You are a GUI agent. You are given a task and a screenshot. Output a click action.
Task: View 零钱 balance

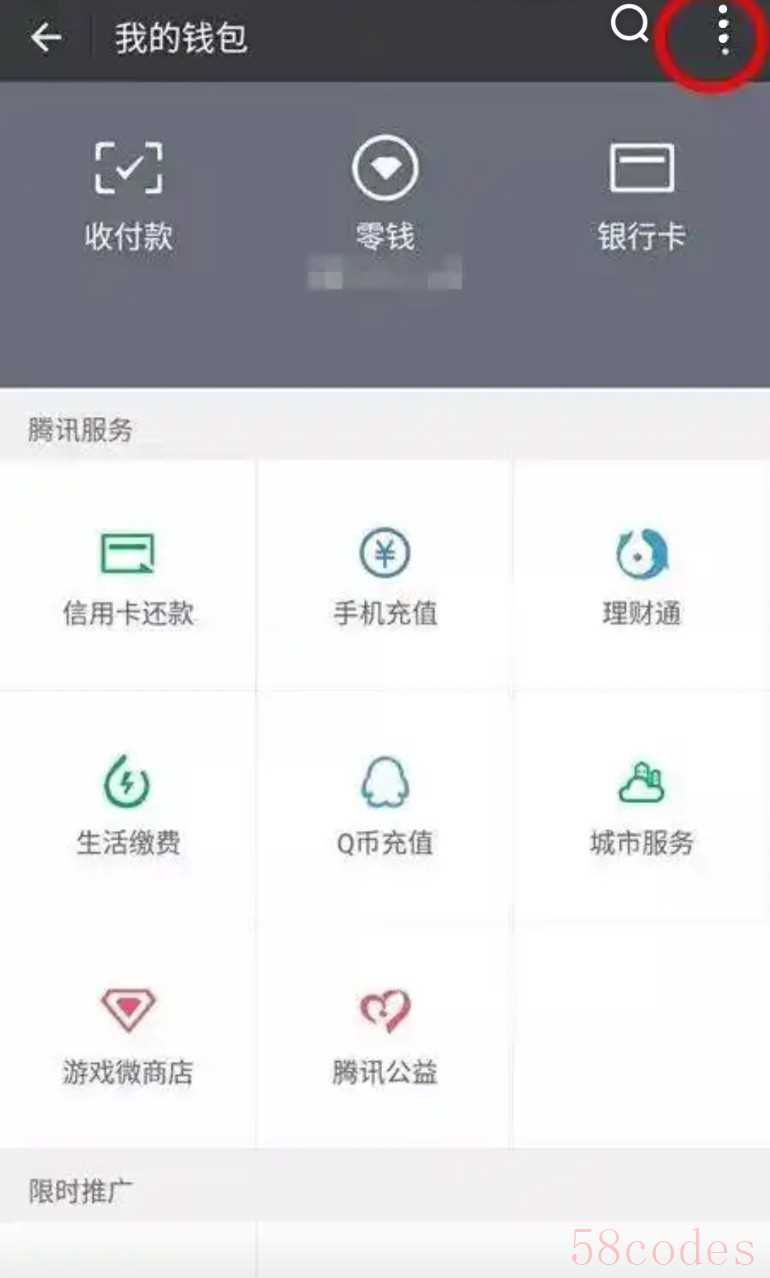(384, 193)
